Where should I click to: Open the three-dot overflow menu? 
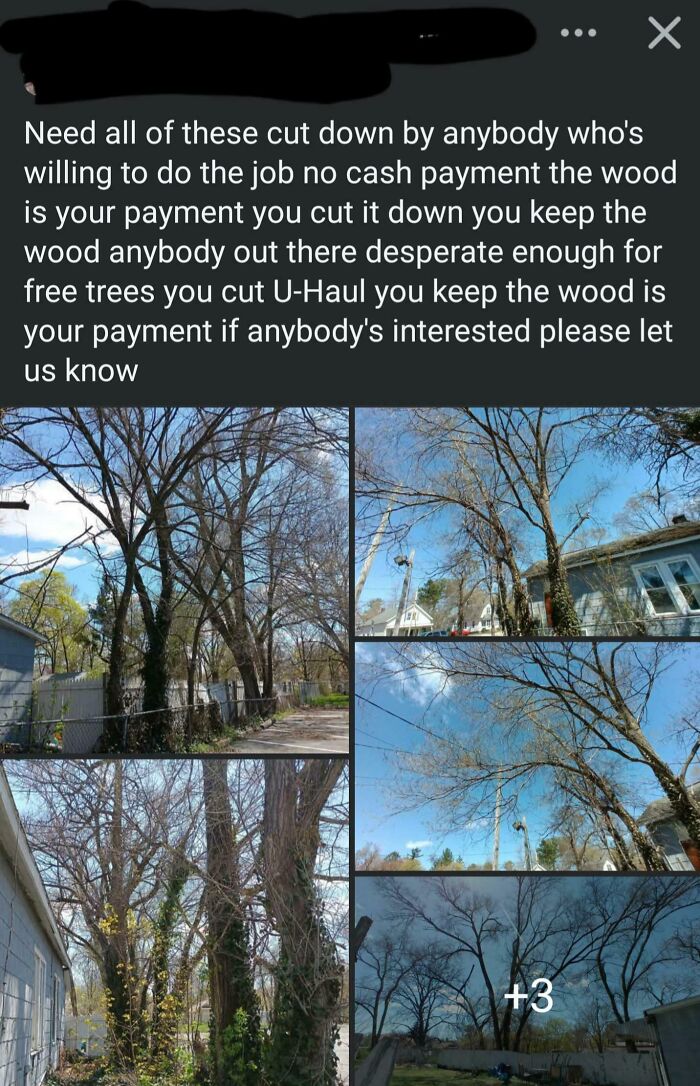tap(578, 33)
